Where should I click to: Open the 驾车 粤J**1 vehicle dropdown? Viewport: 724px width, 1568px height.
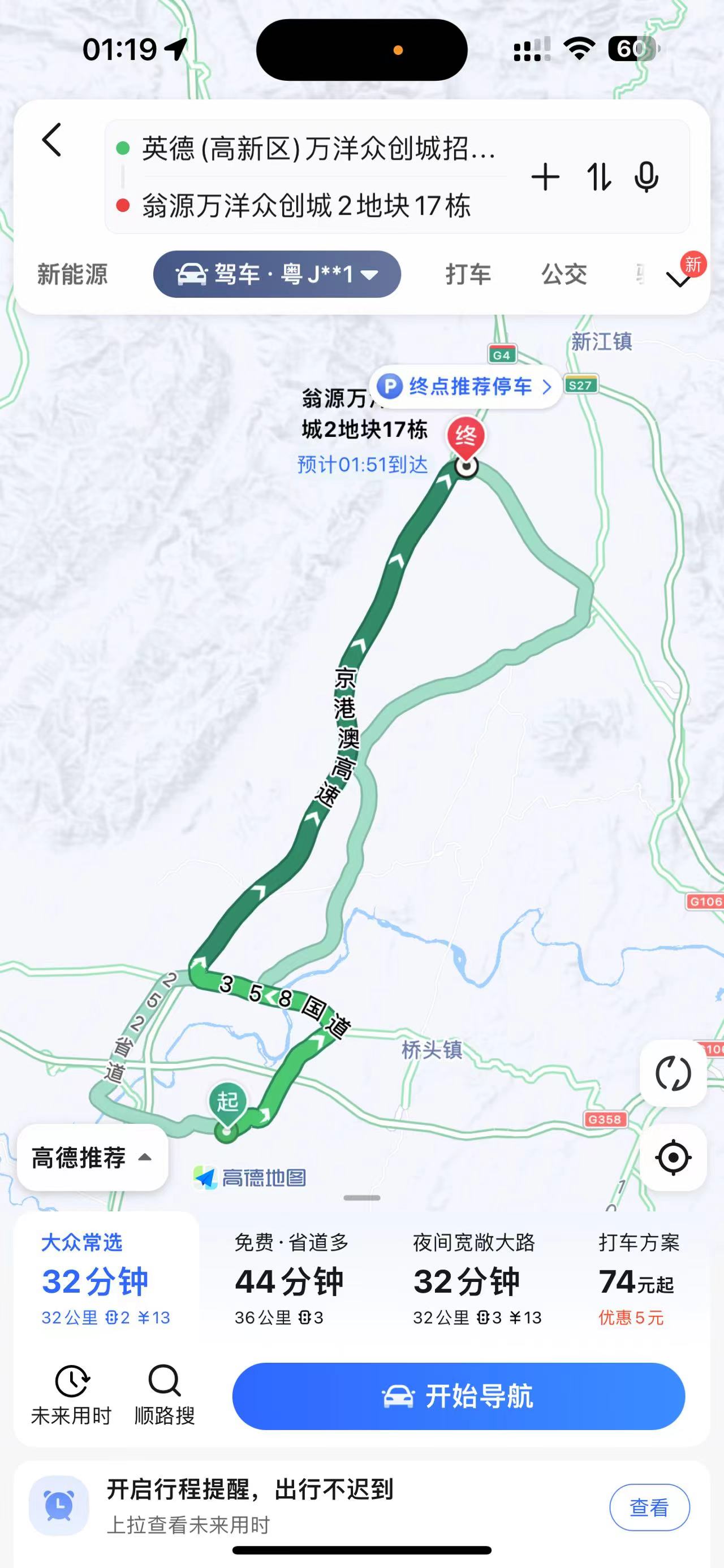[x=277, y=275]
